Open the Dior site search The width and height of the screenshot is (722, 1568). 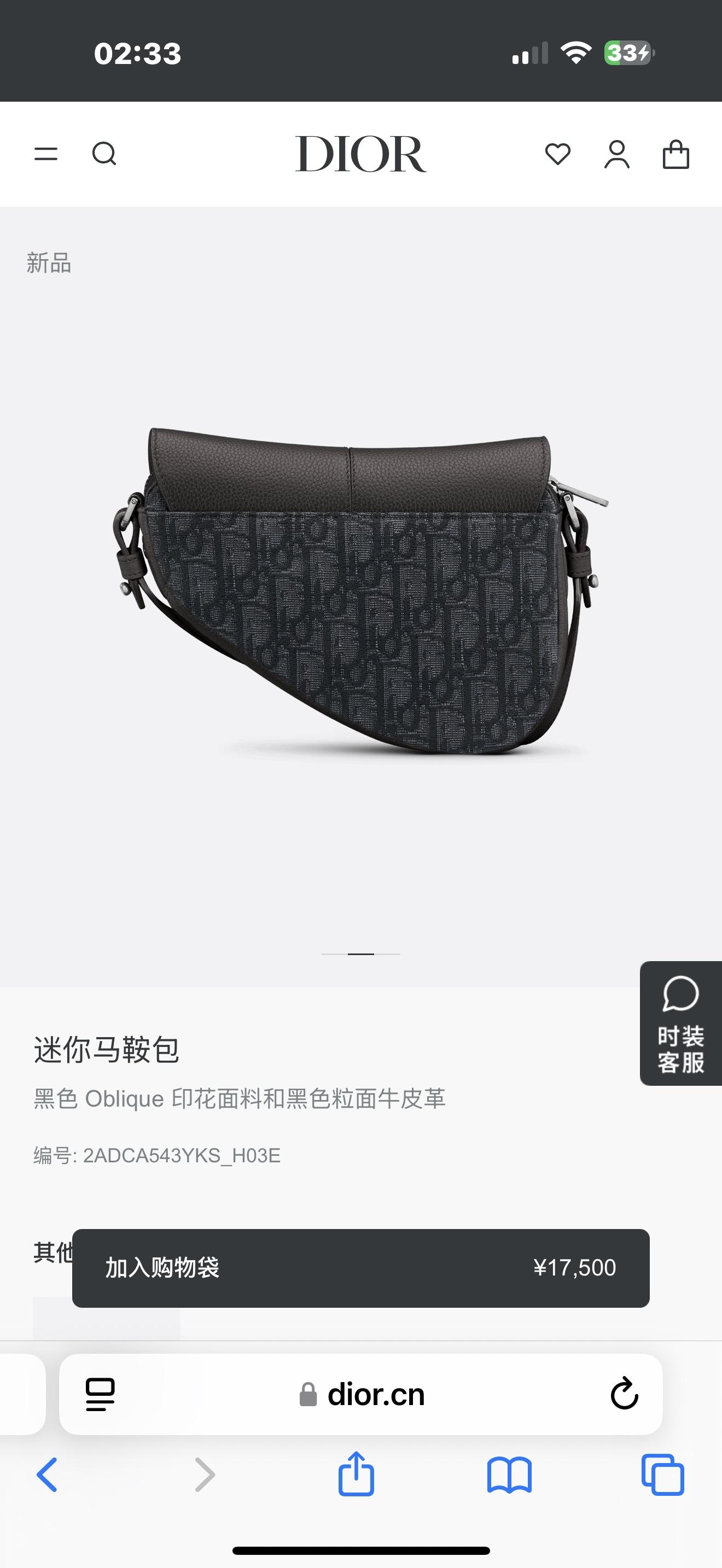[104, 154]
